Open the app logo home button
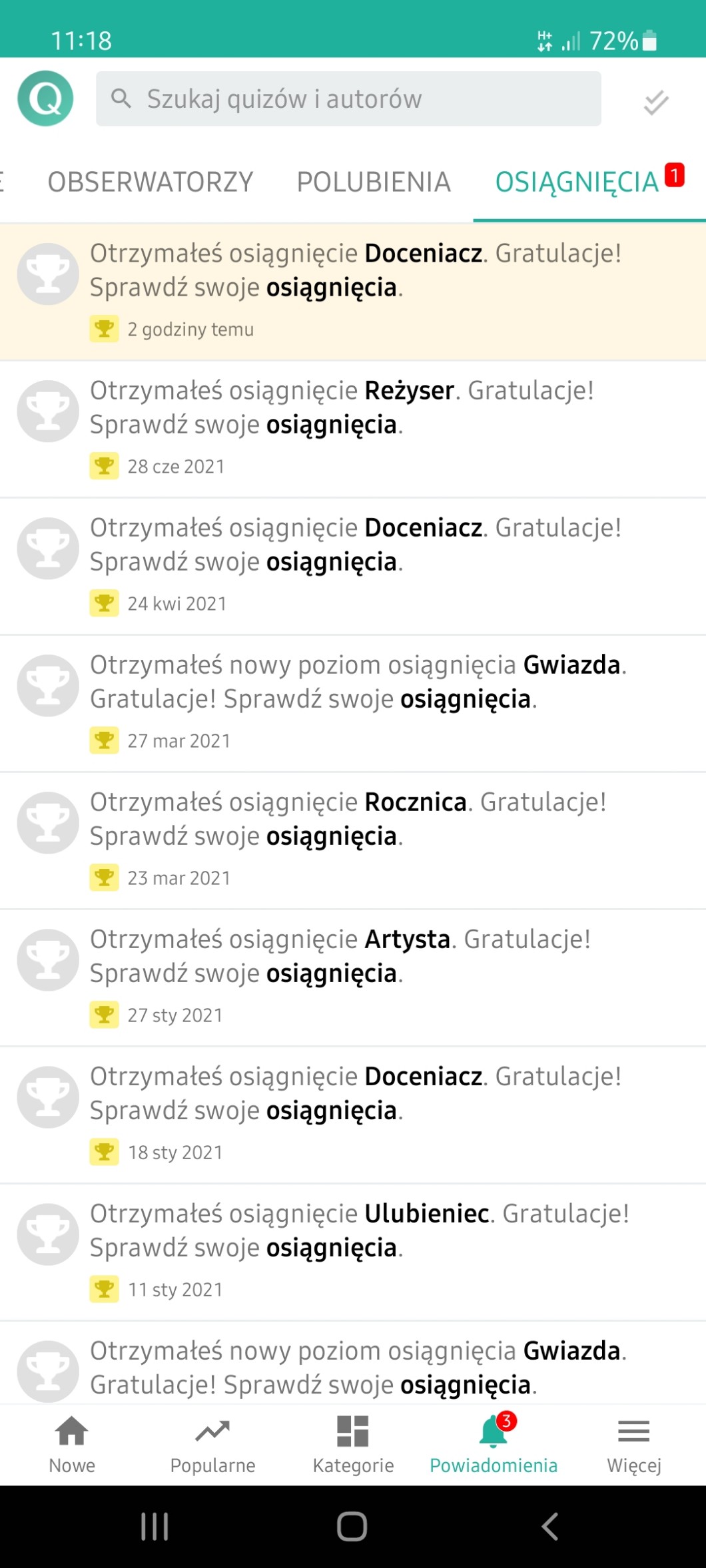This screenshot has width=706, height=1568. tap(45, 99)
